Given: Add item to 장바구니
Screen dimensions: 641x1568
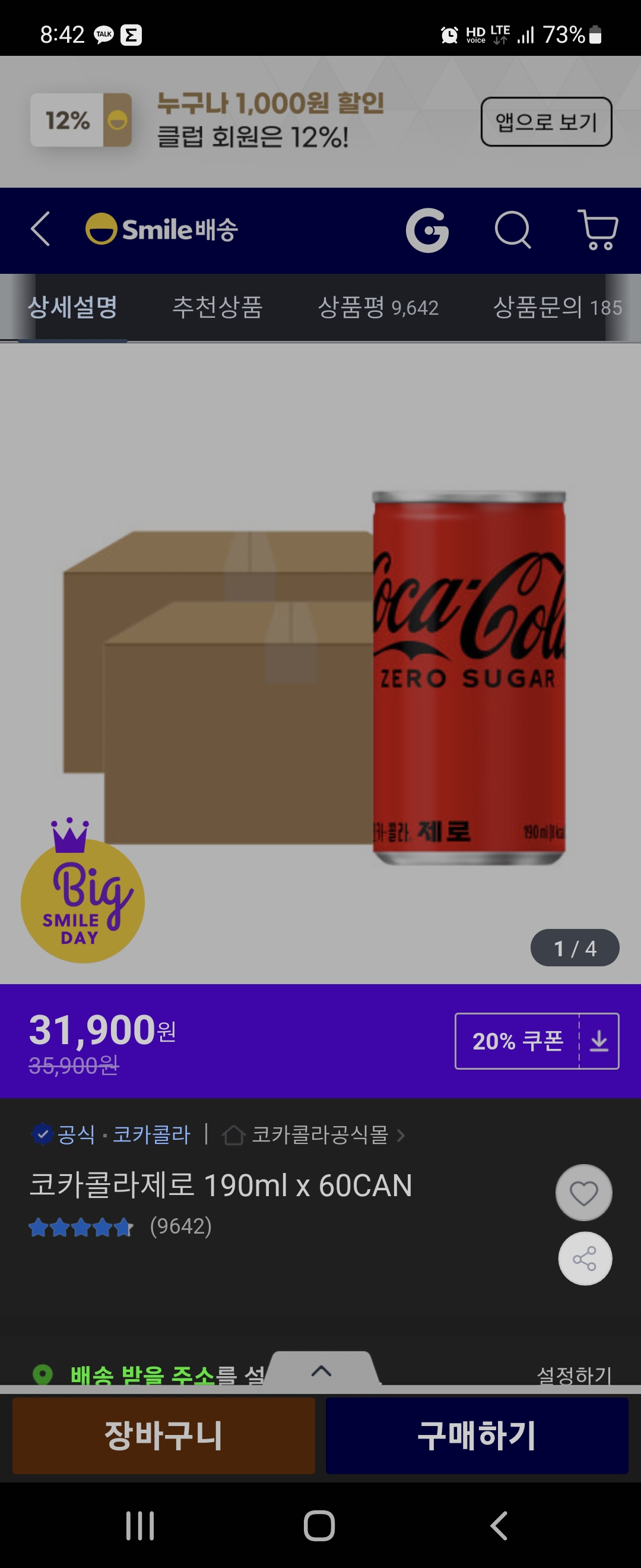Looking at the screenshot, I should (164, 1436).
